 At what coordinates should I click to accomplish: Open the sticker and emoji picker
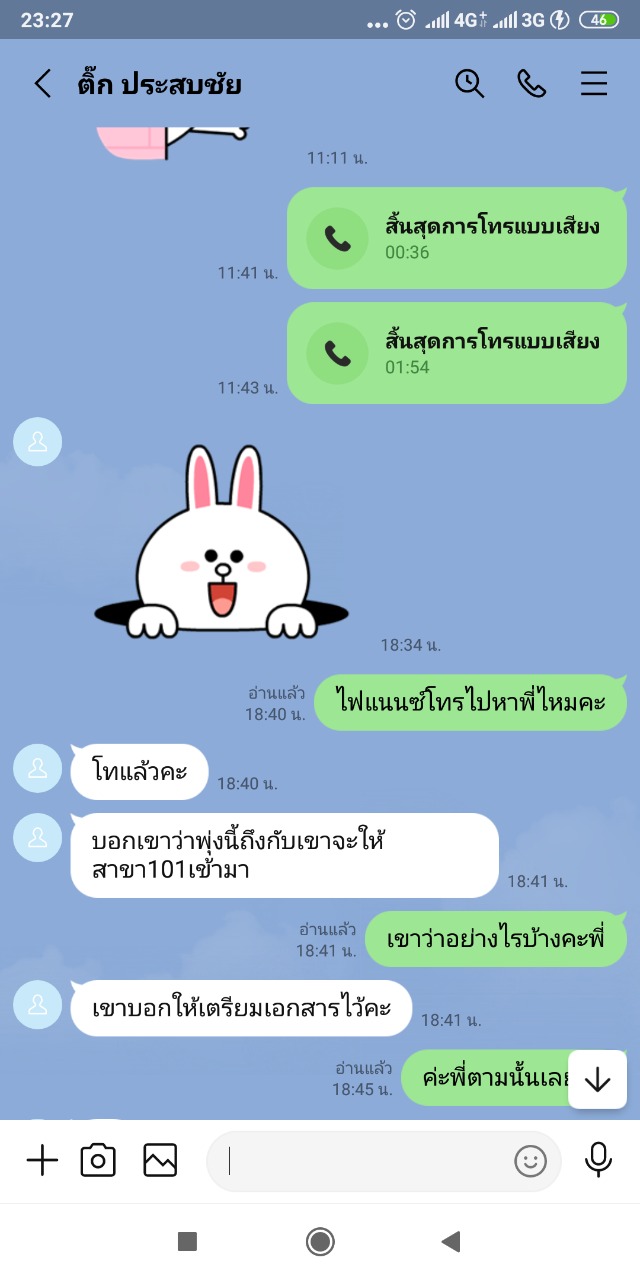(530, 1161)
